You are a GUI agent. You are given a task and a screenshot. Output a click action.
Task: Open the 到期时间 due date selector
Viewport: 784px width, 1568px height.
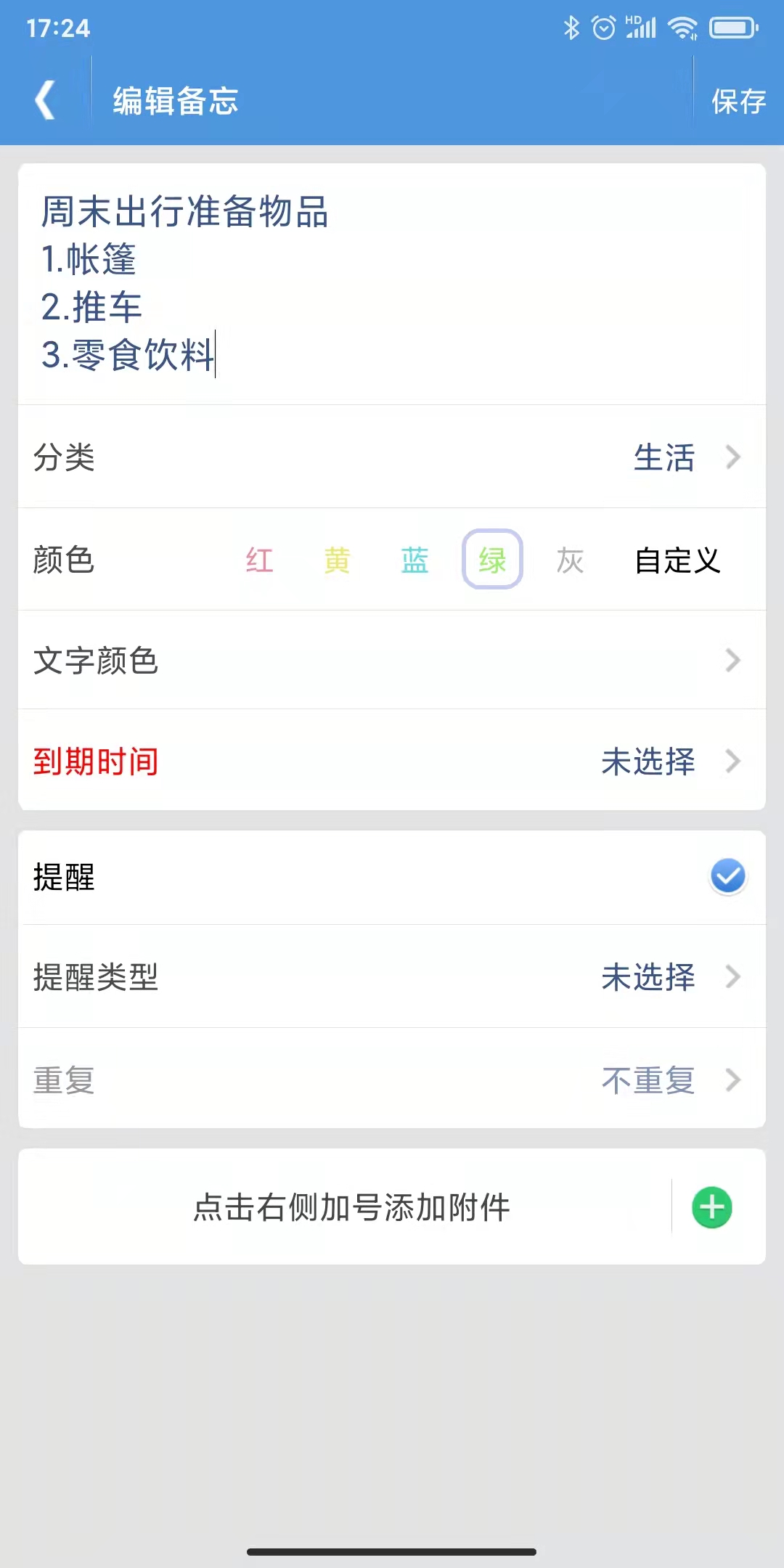click(x=647, y=761)
